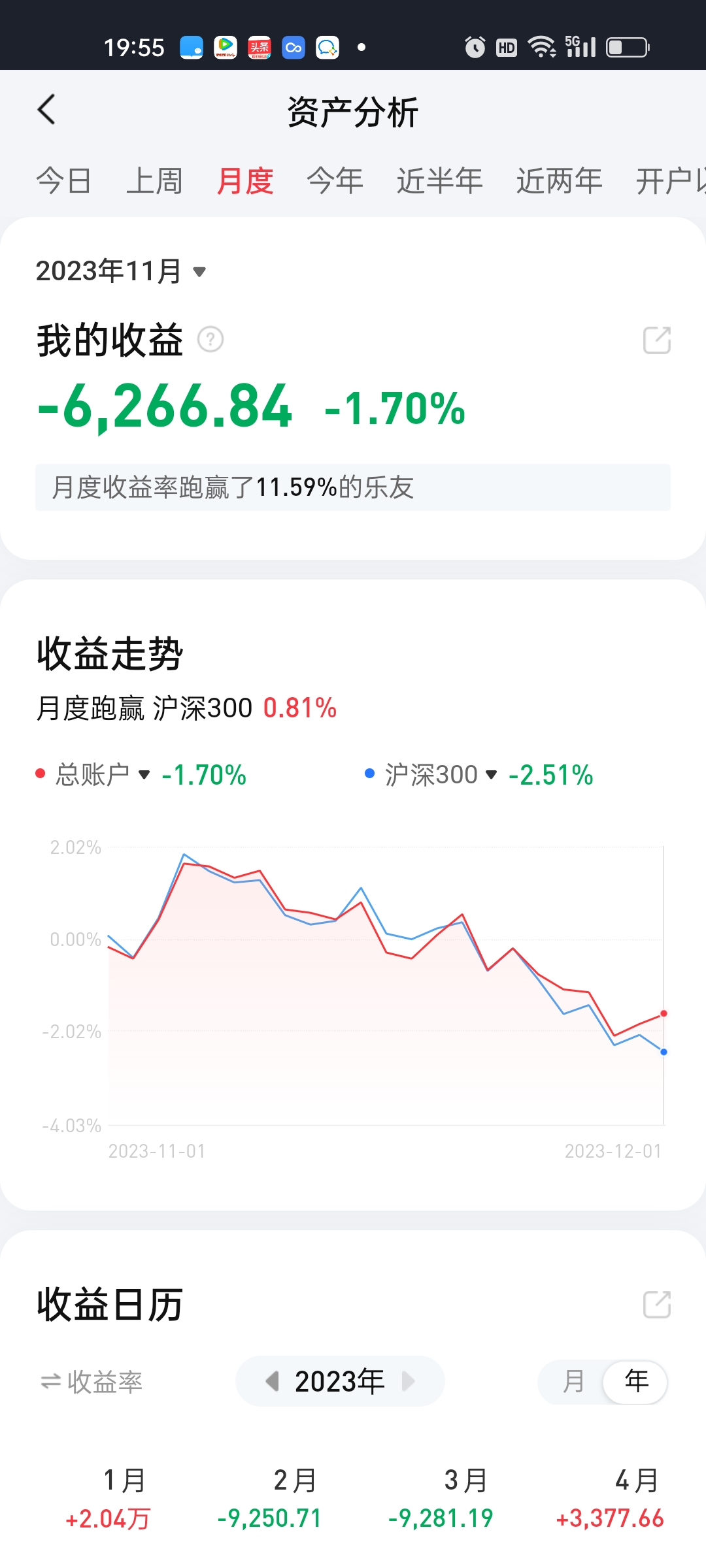706x1568 pixels.
Task: Go to previous year before 2023年
Action: point(272,1381)
